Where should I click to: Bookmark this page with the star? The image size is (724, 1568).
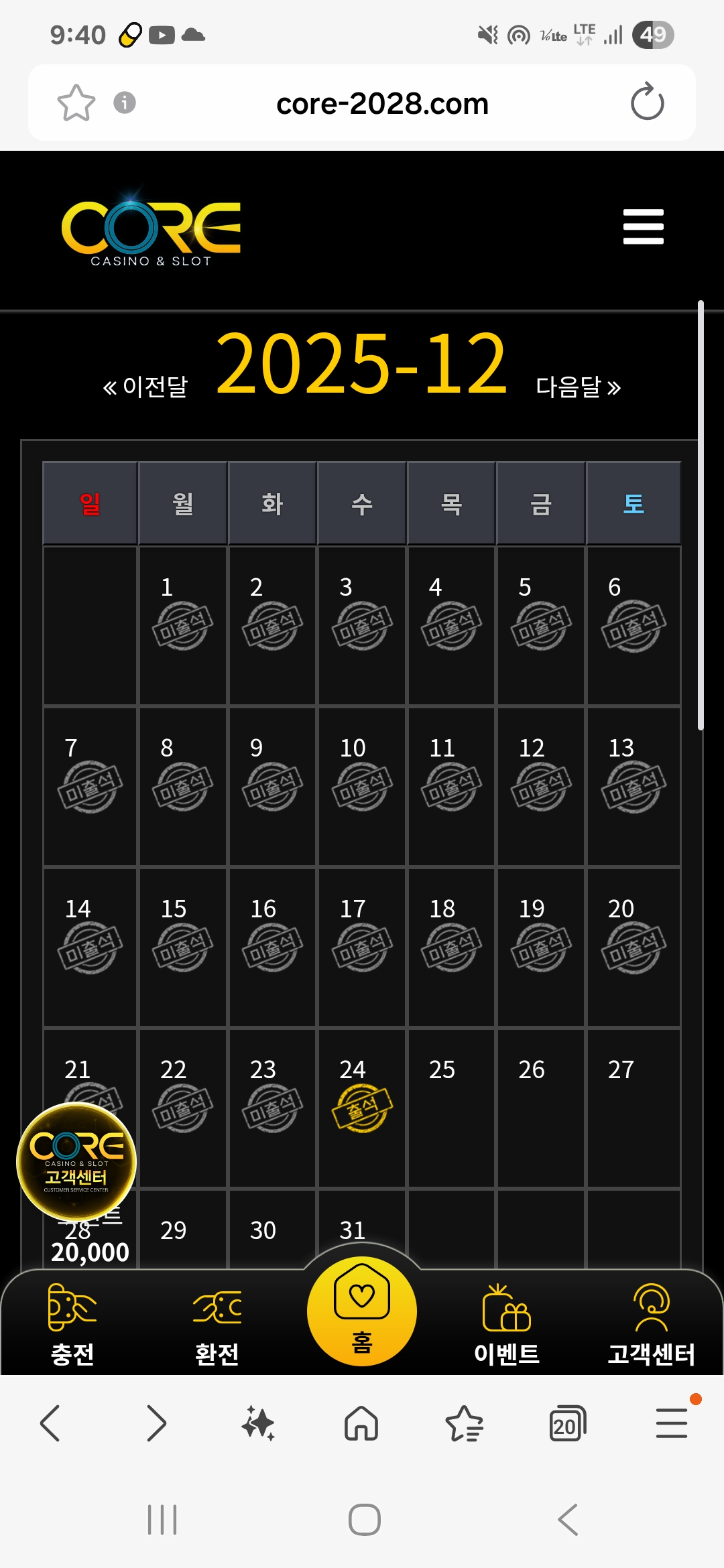click(x=76, y=103)
